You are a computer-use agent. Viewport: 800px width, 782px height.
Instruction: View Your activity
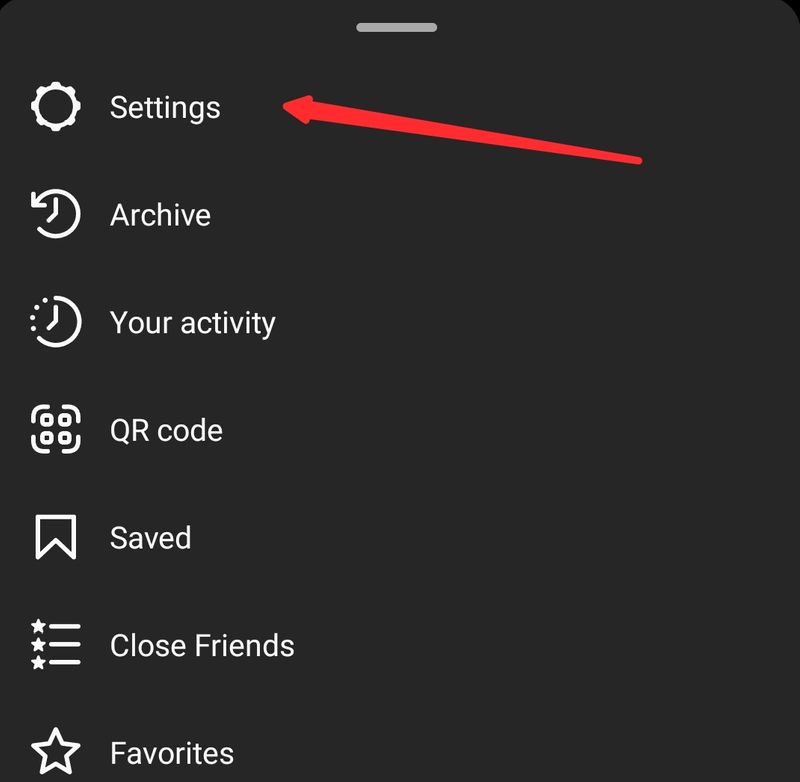192,323
